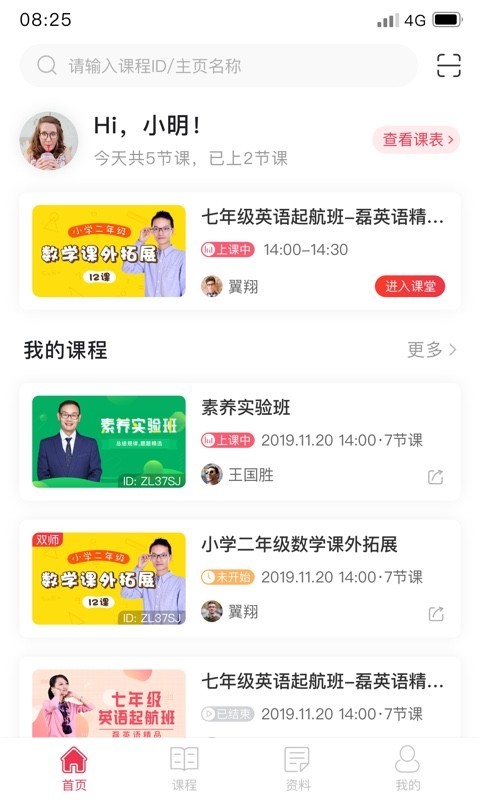Select the 首页 home tab

(74, 769)
